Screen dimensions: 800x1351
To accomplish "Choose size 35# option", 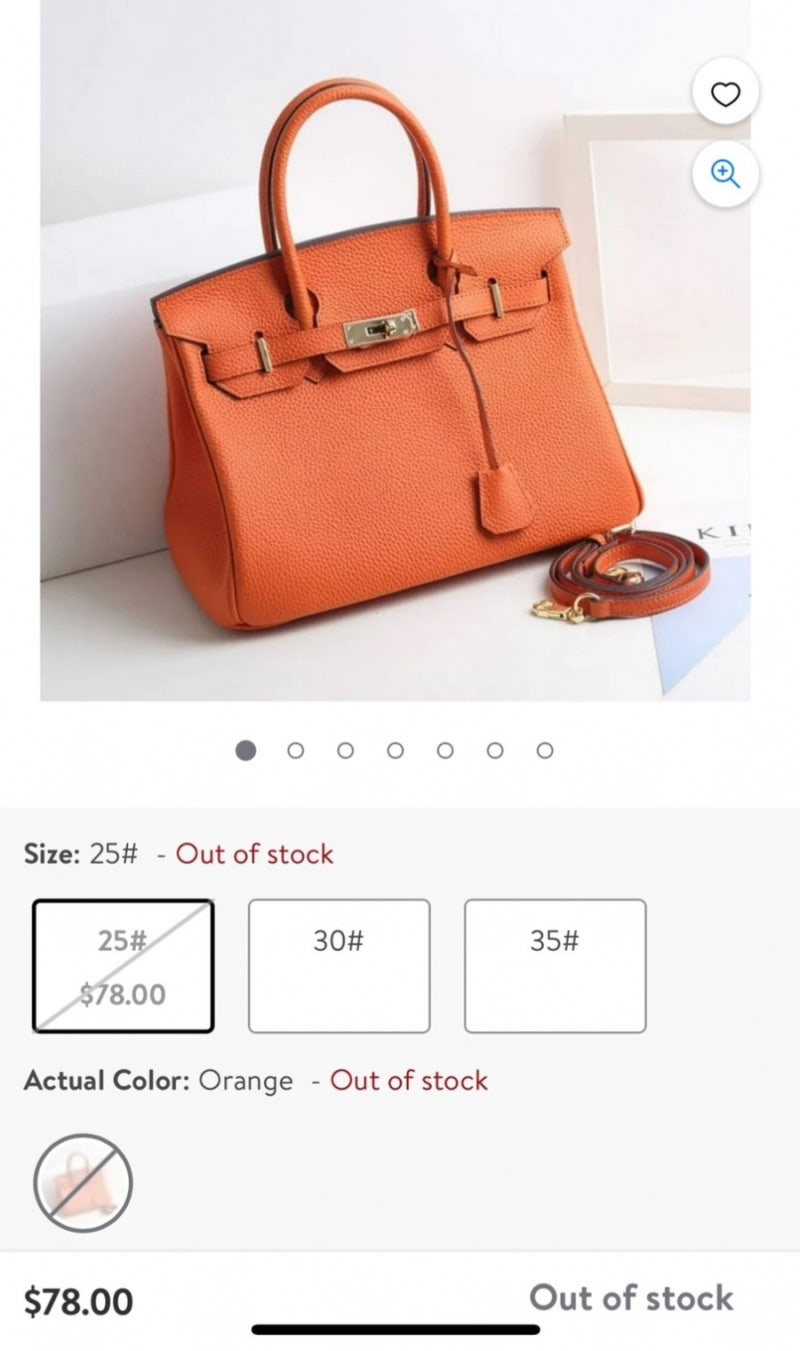I will [555, 966].
